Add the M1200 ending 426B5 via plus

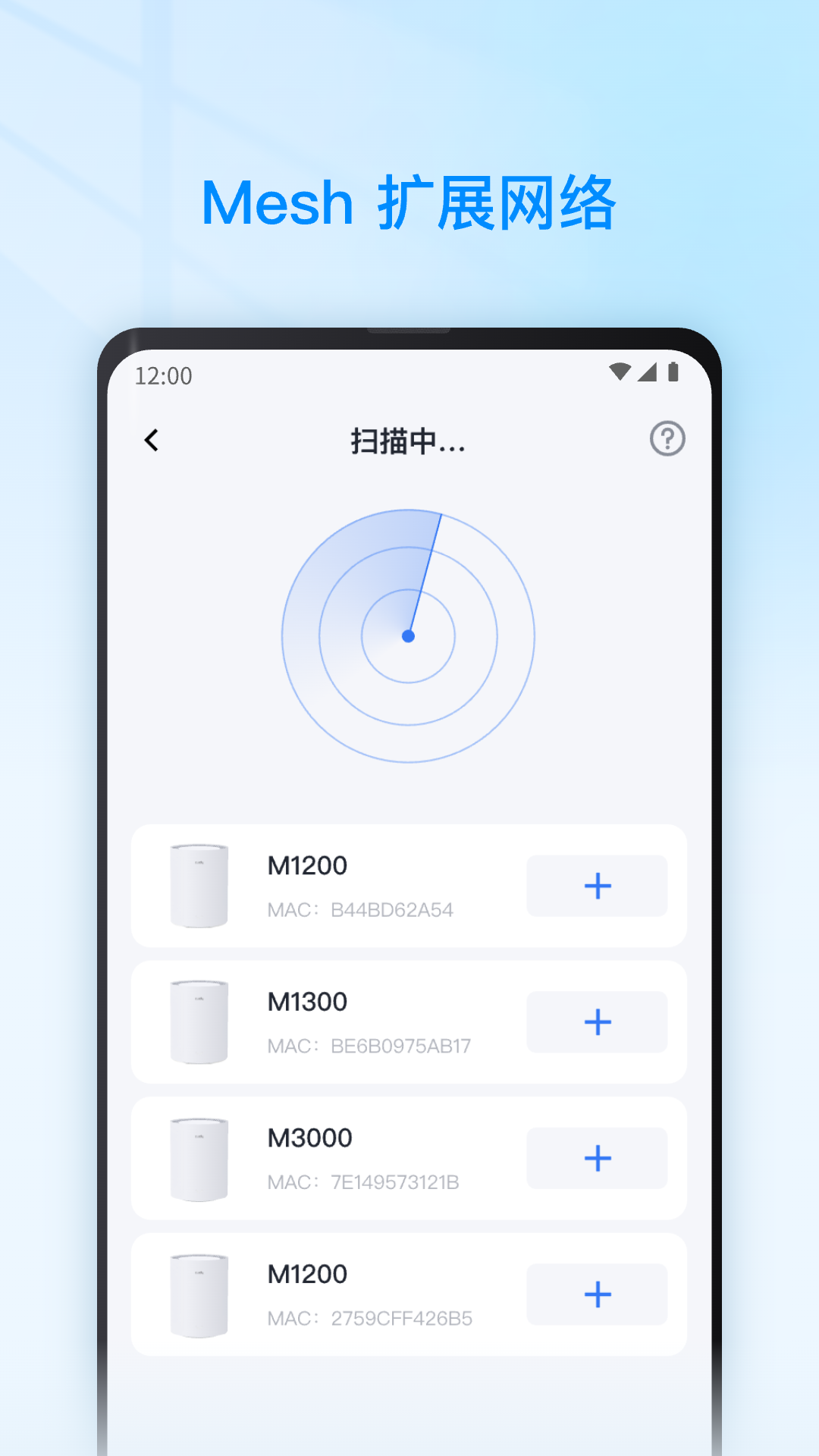pyautogui.click(x=598, y=1294)
